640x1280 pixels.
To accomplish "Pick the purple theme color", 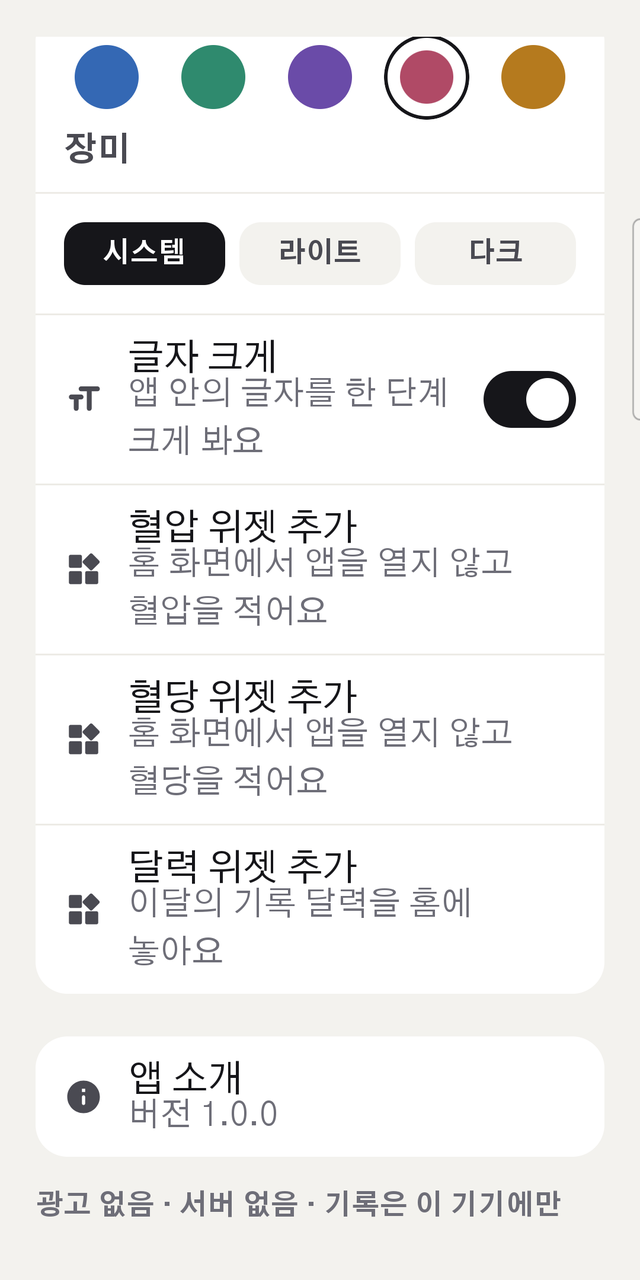I will click(x=320, y=77).
